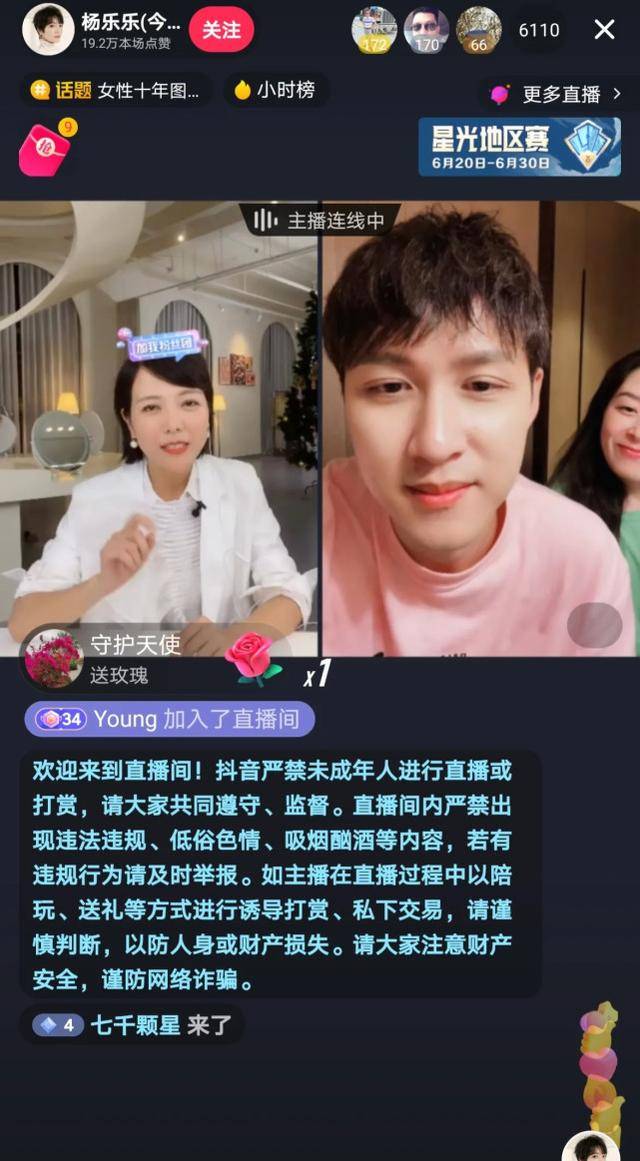Open the viewer count 6110 list
The width and height of the screenshot is (640, 1161).
click(539, 30)
